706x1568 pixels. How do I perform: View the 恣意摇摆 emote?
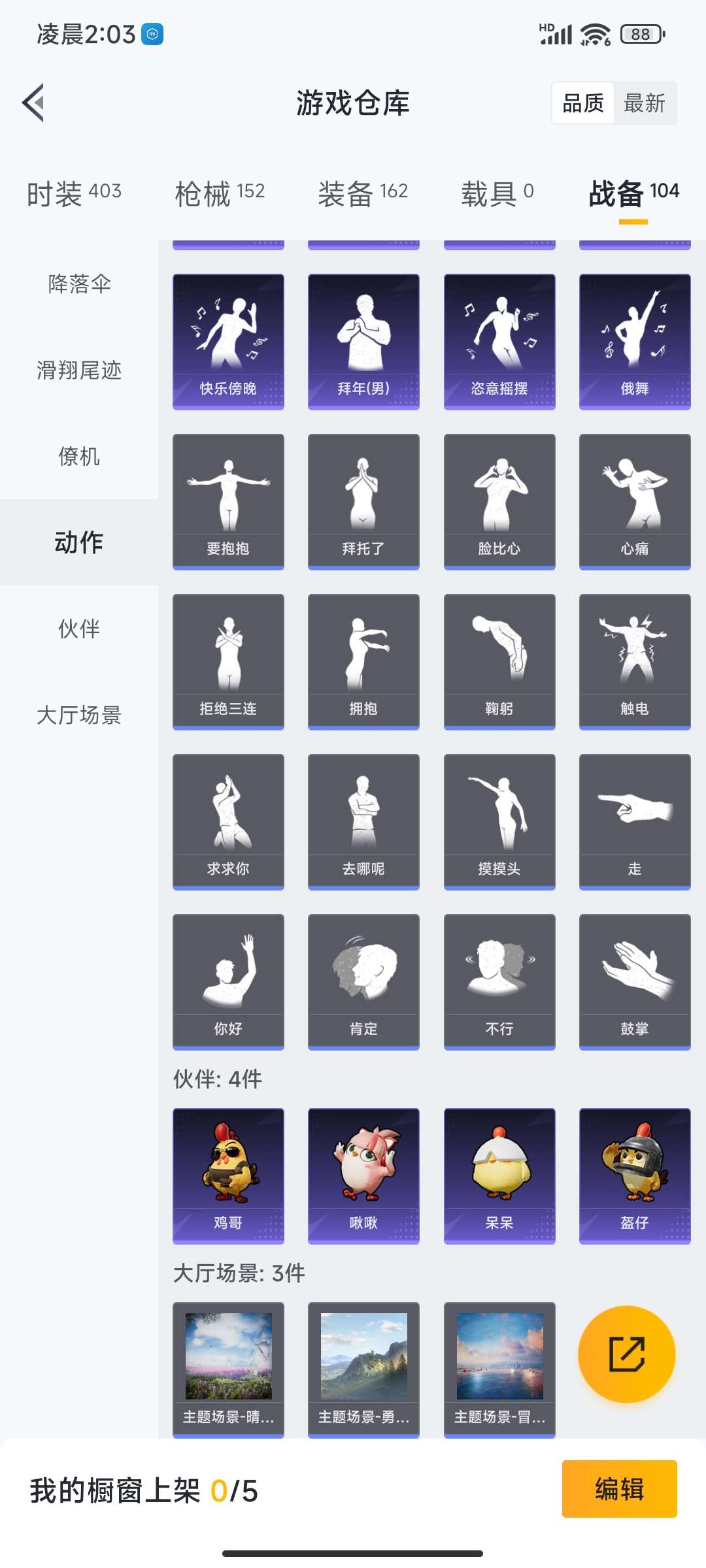point(499,341)
